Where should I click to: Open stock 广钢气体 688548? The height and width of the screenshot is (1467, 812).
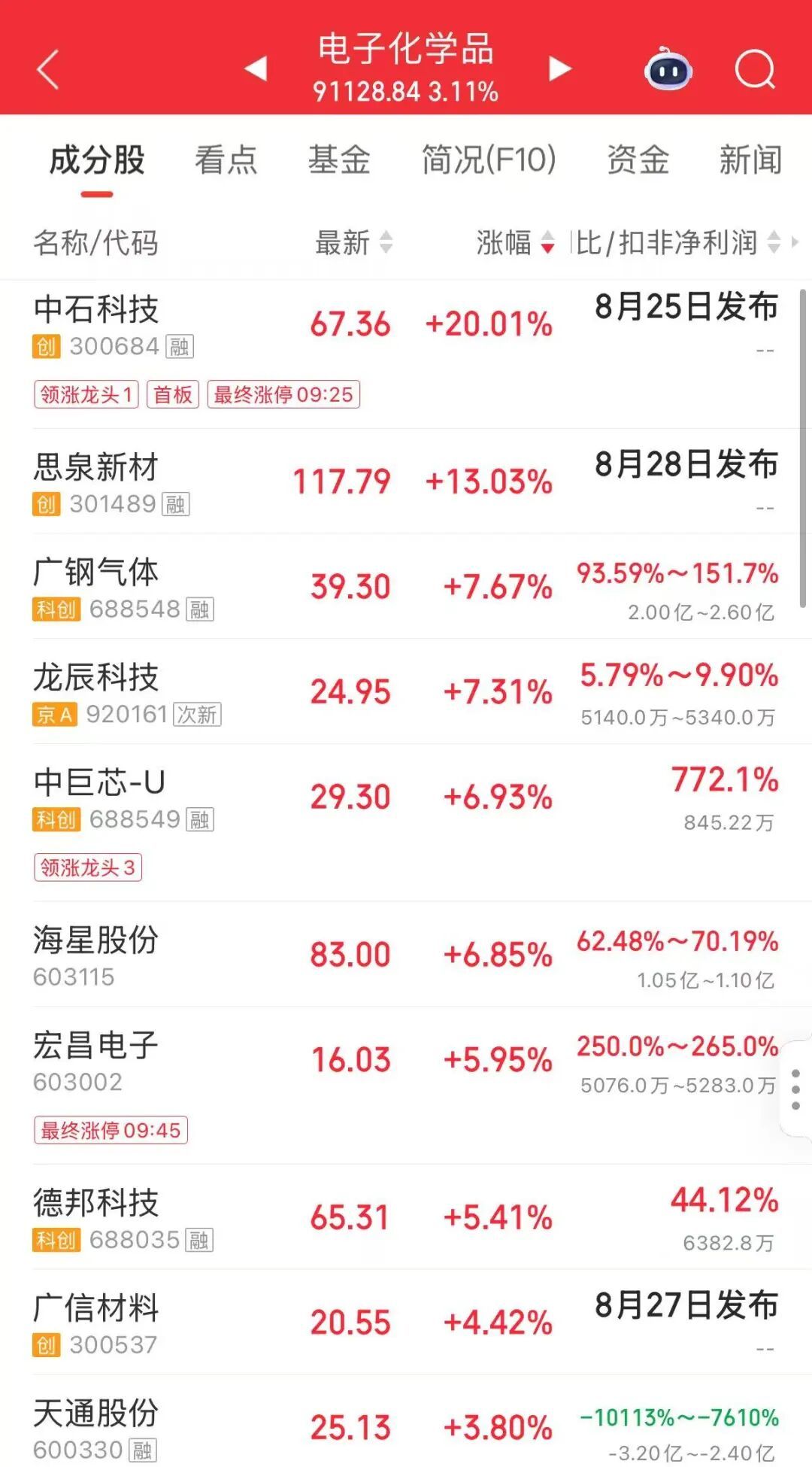(406, 587)
